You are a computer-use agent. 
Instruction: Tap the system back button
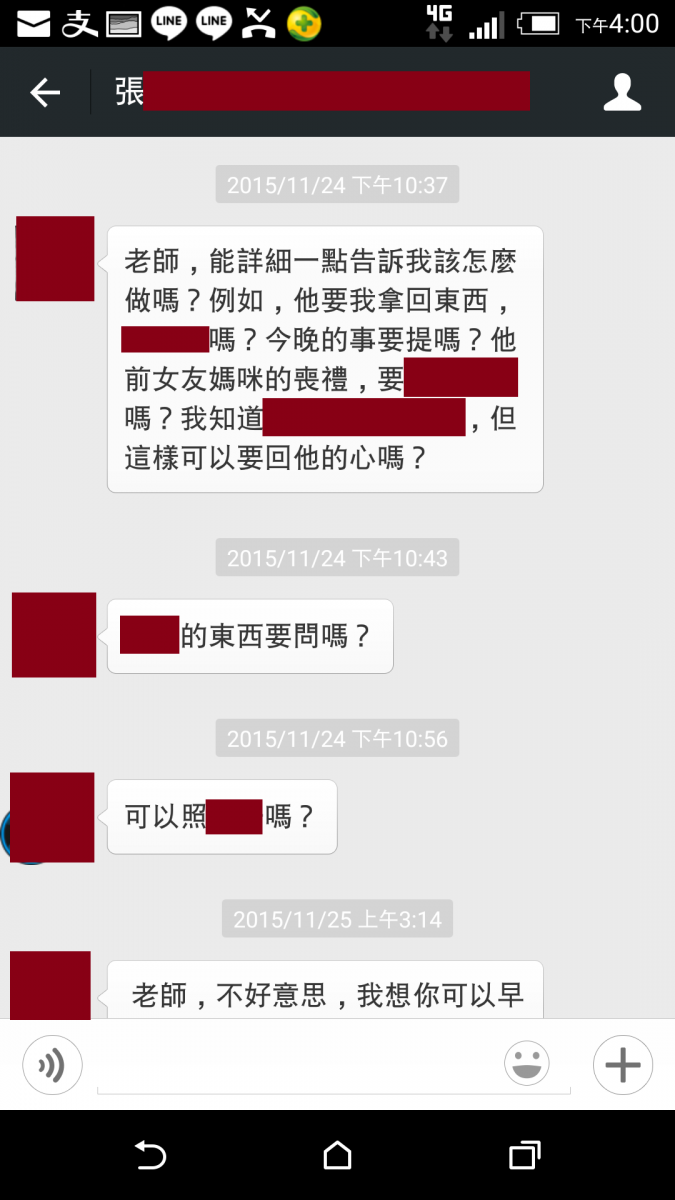[150, 1156]
